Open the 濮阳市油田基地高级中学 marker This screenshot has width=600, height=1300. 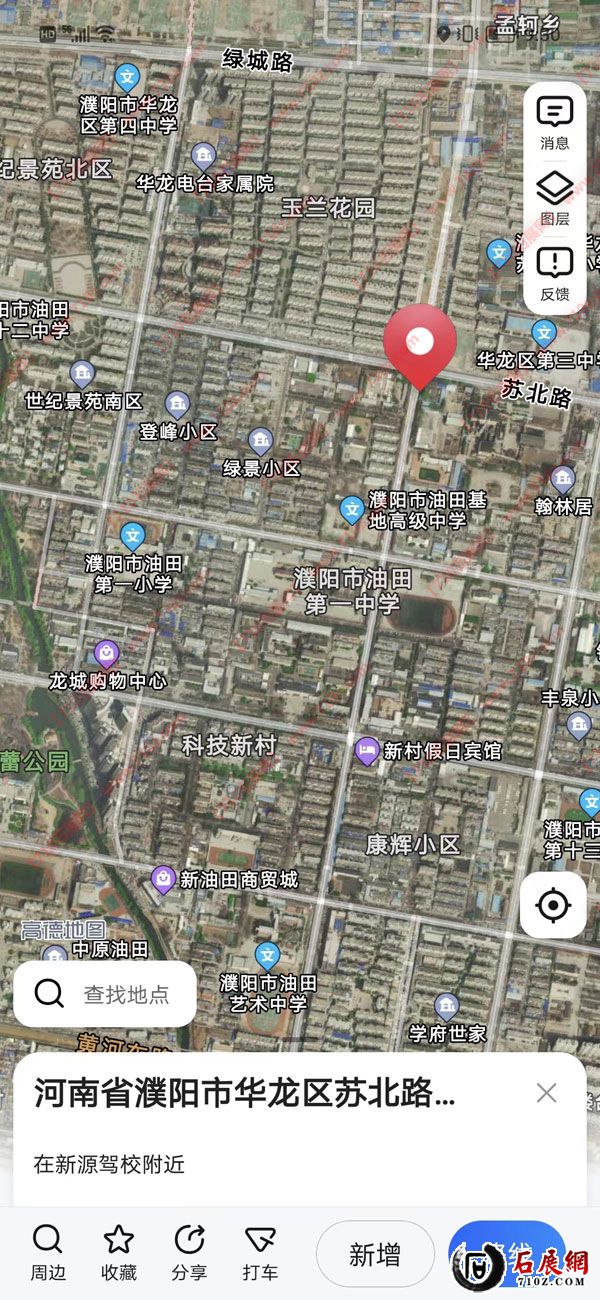point(352,509)
